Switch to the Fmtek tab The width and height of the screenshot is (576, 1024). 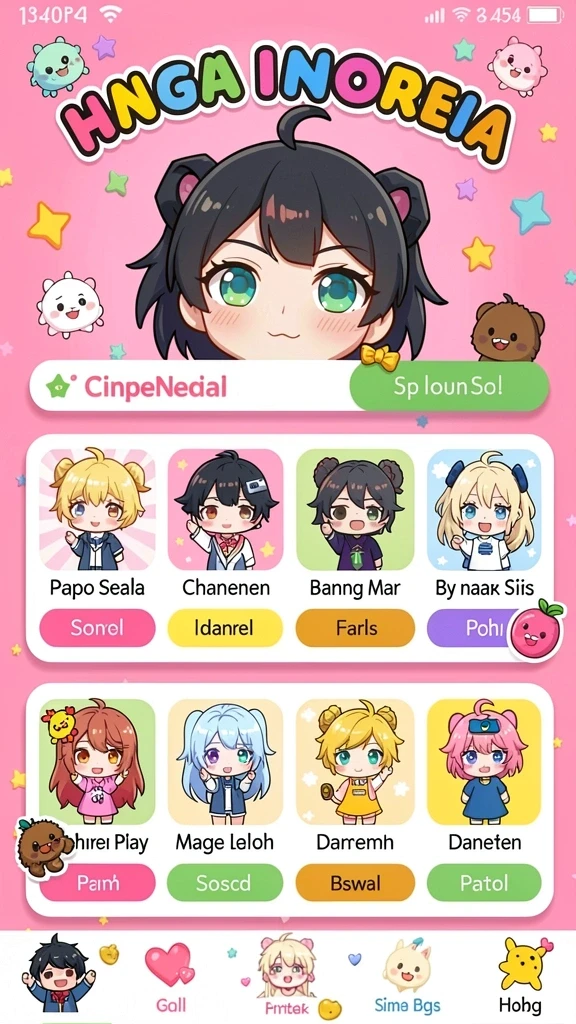click(287, 978)
